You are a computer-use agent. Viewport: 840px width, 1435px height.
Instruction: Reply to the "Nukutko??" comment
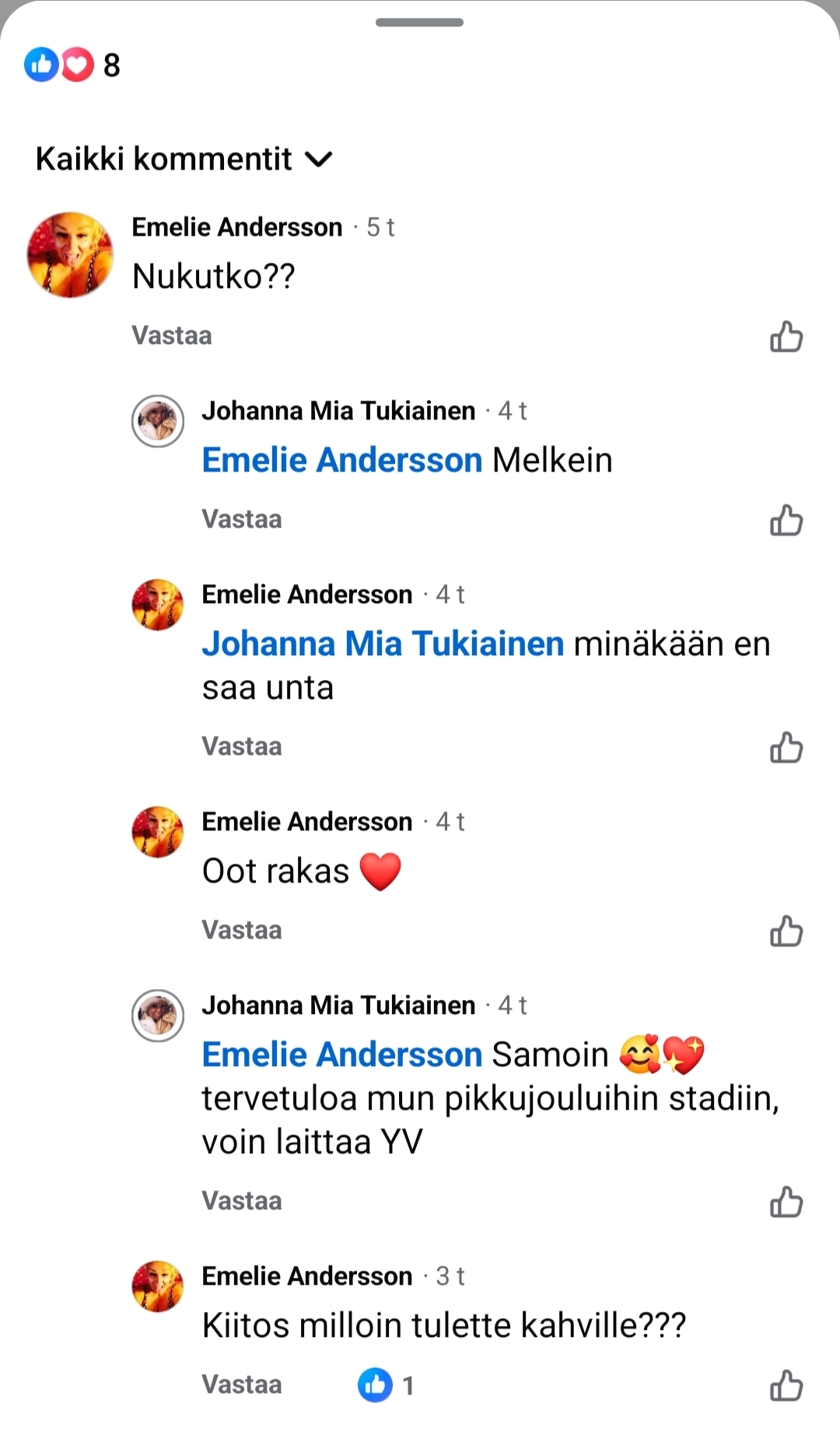pyautogui.click(x=172, y=335)
